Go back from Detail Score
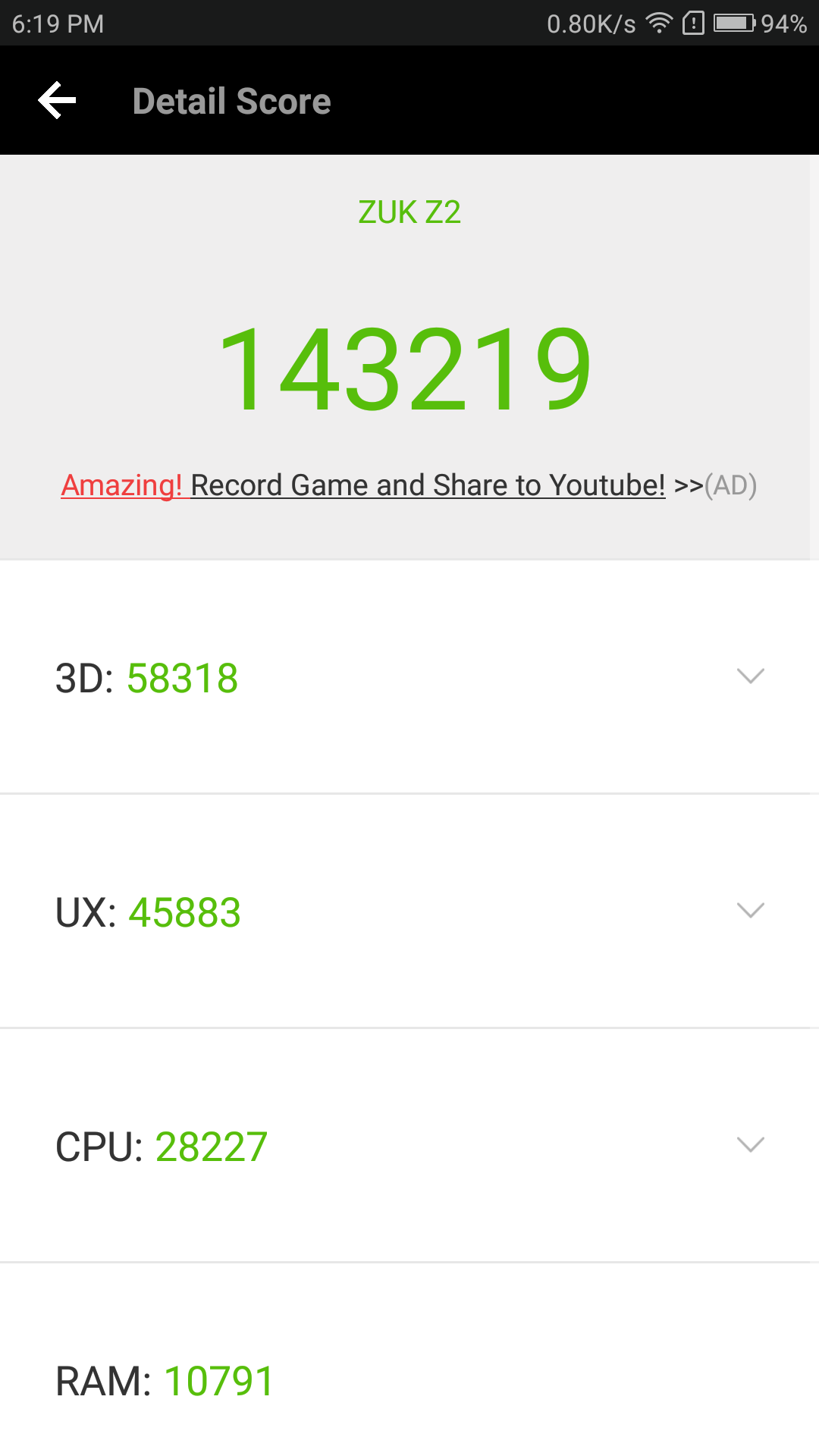 58,101
